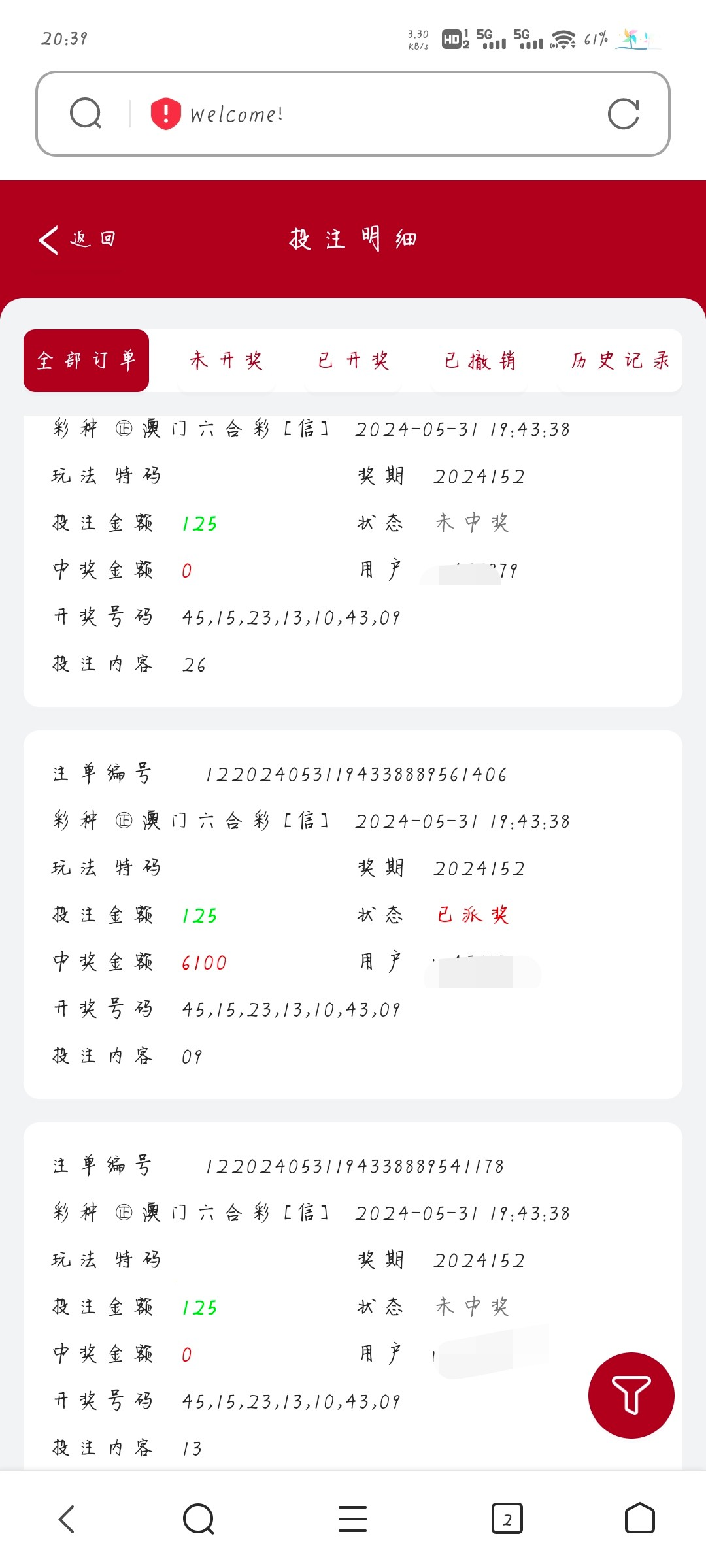Switch to the 未开奖 tab
Screen dimensions: 706x1568
pos(226,361)
